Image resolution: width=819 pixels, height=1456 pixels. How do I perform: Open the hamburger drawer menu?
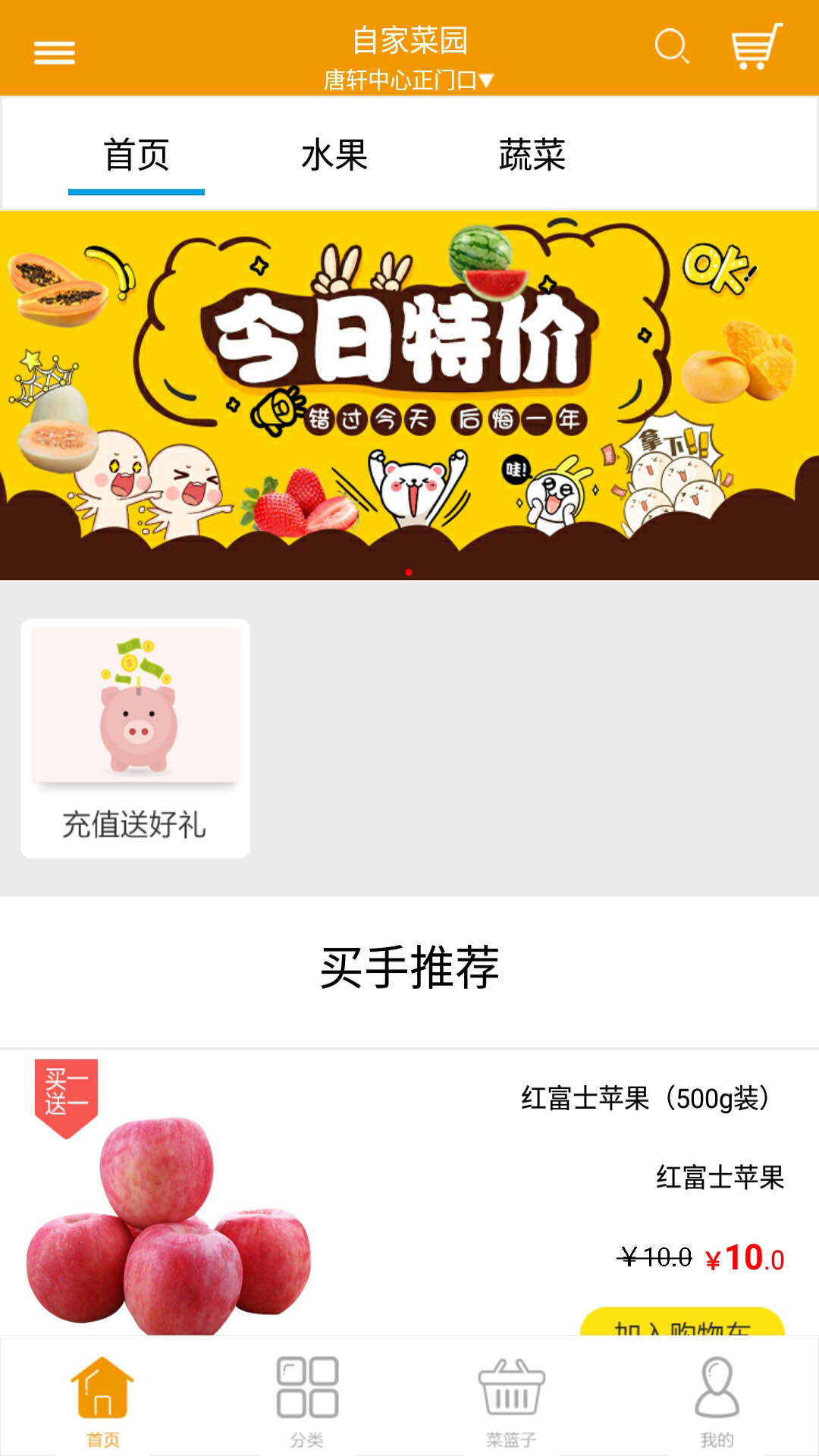[x=55, y=53]
